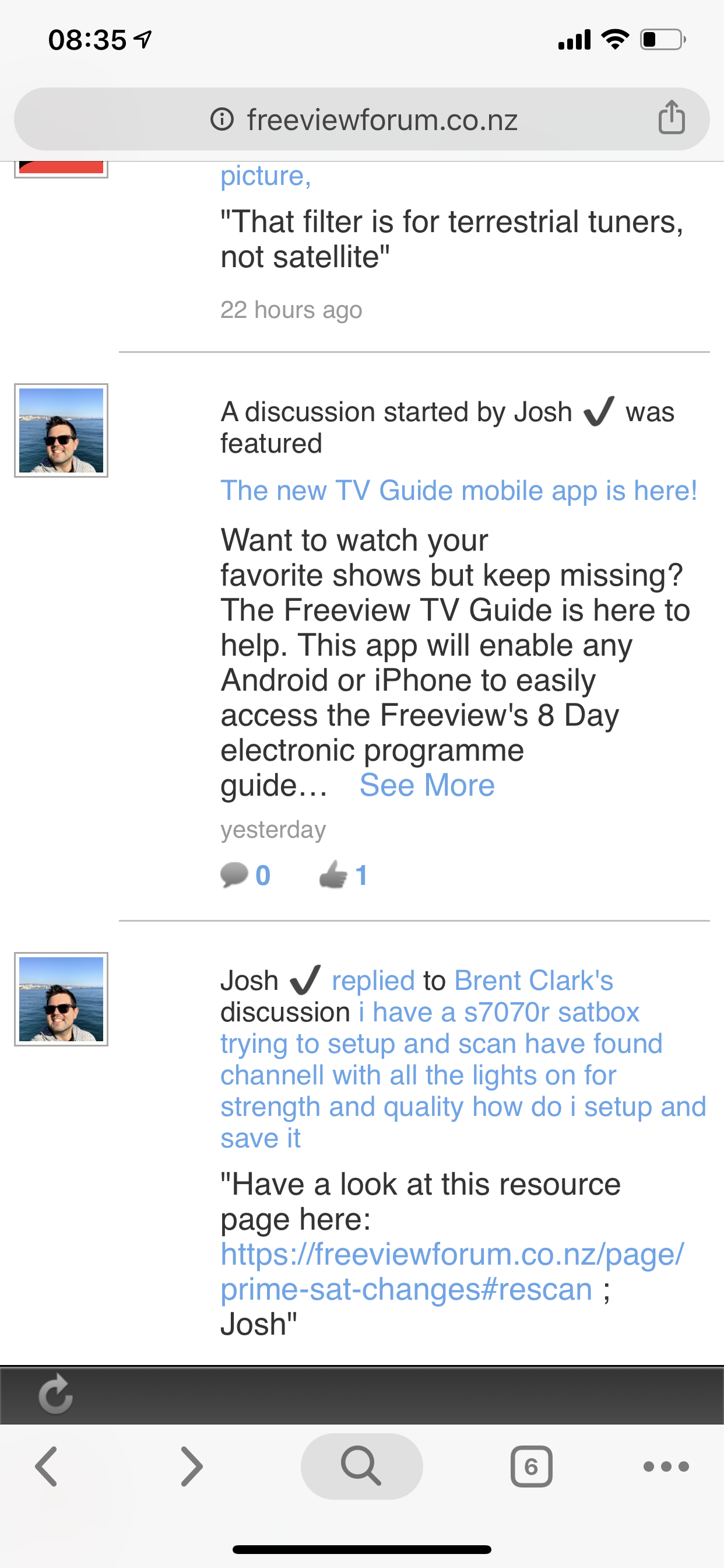Like the TV Guide app discussion
Image resolution: width=724 pixels, height=1568 pixels.
343,876
